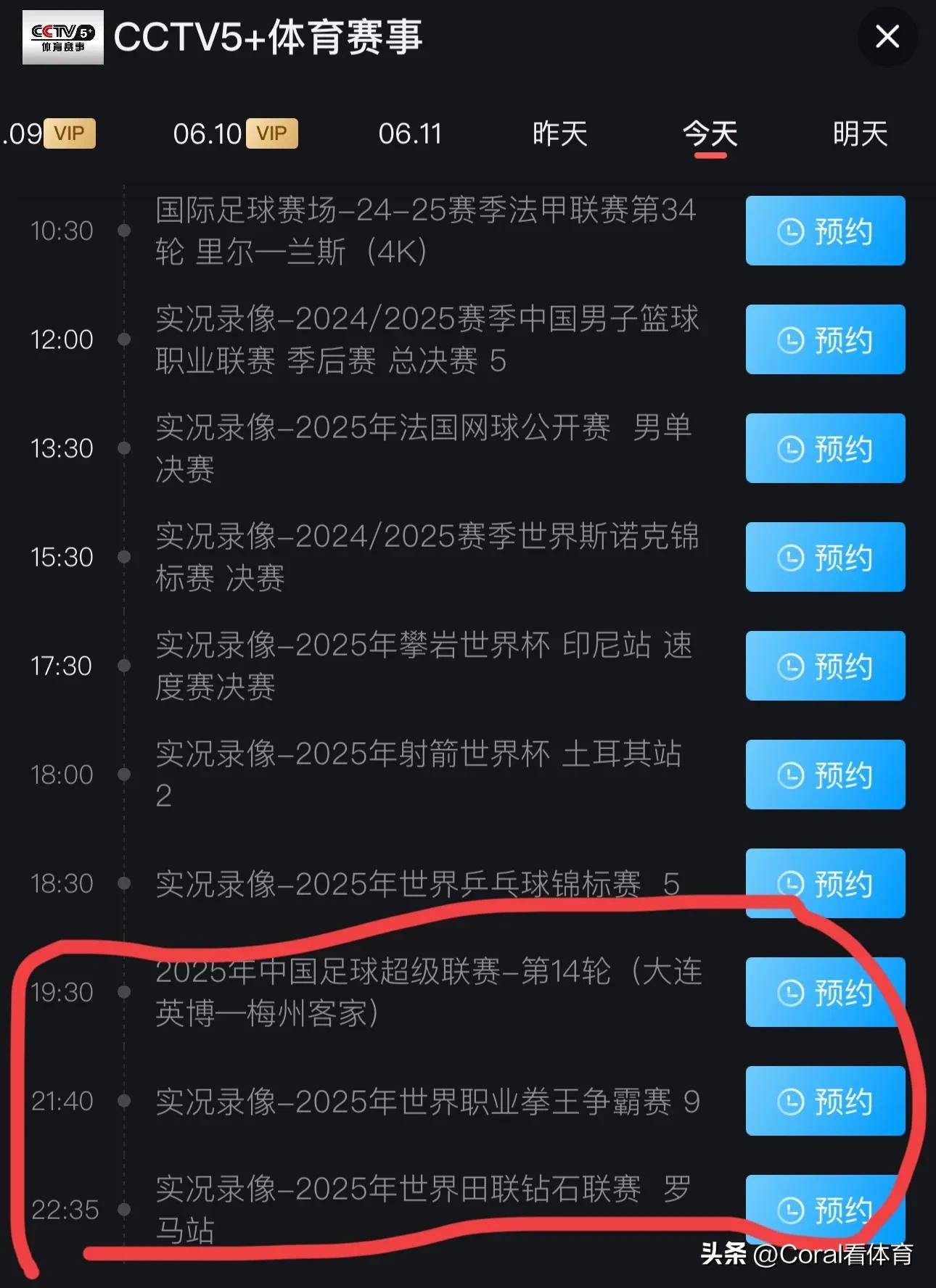Select the 今天 tab
This screenshot has height=1288, width=936.
(x=710, y=133)
